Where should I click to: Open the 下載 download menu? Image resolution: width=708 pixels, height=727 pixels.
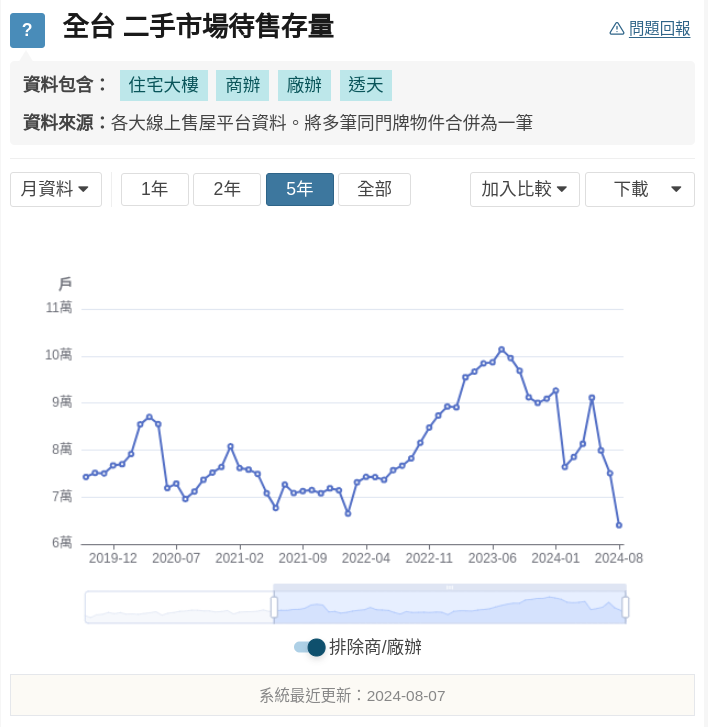pos(639,189)
